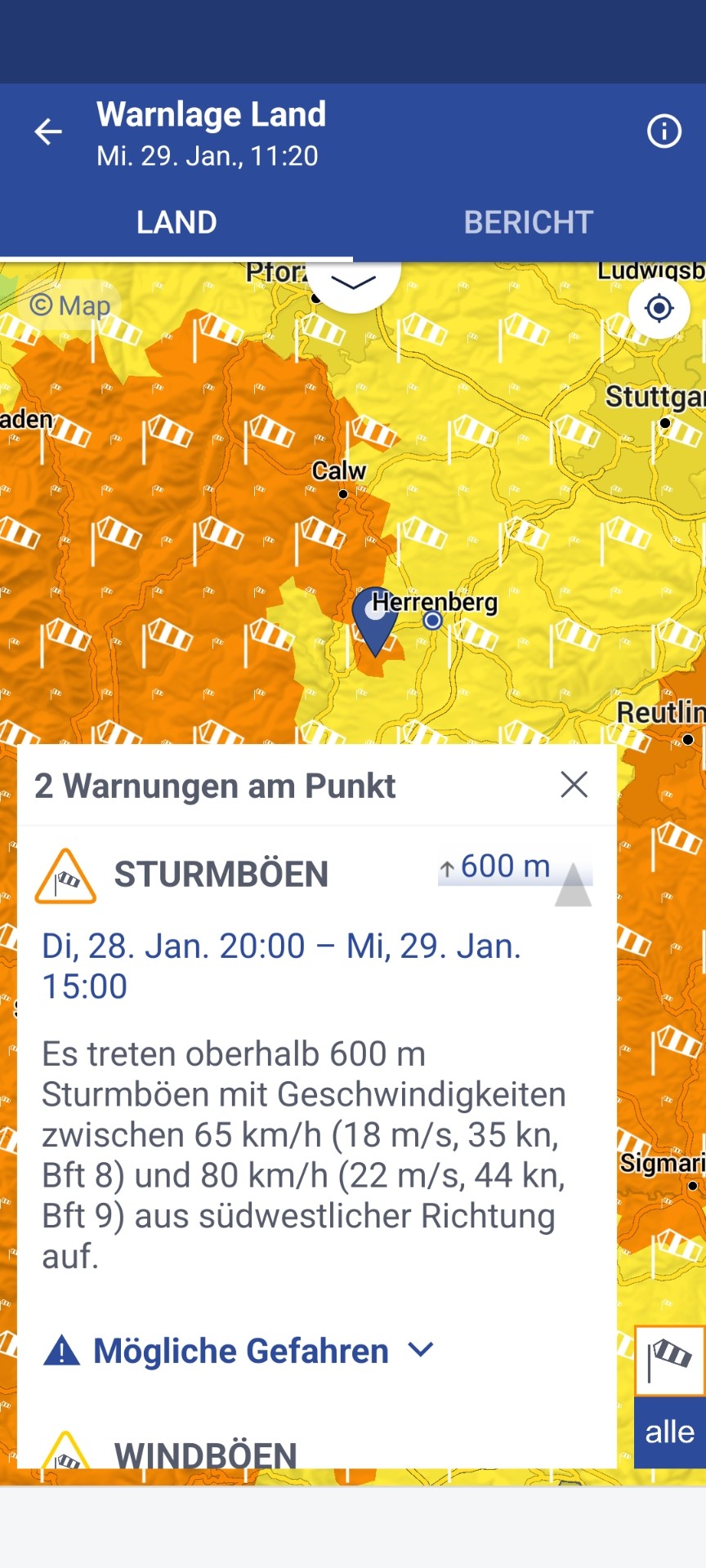Select the LAND tab
Viewport: 706px width, 1568px height.
pos(176,222)
